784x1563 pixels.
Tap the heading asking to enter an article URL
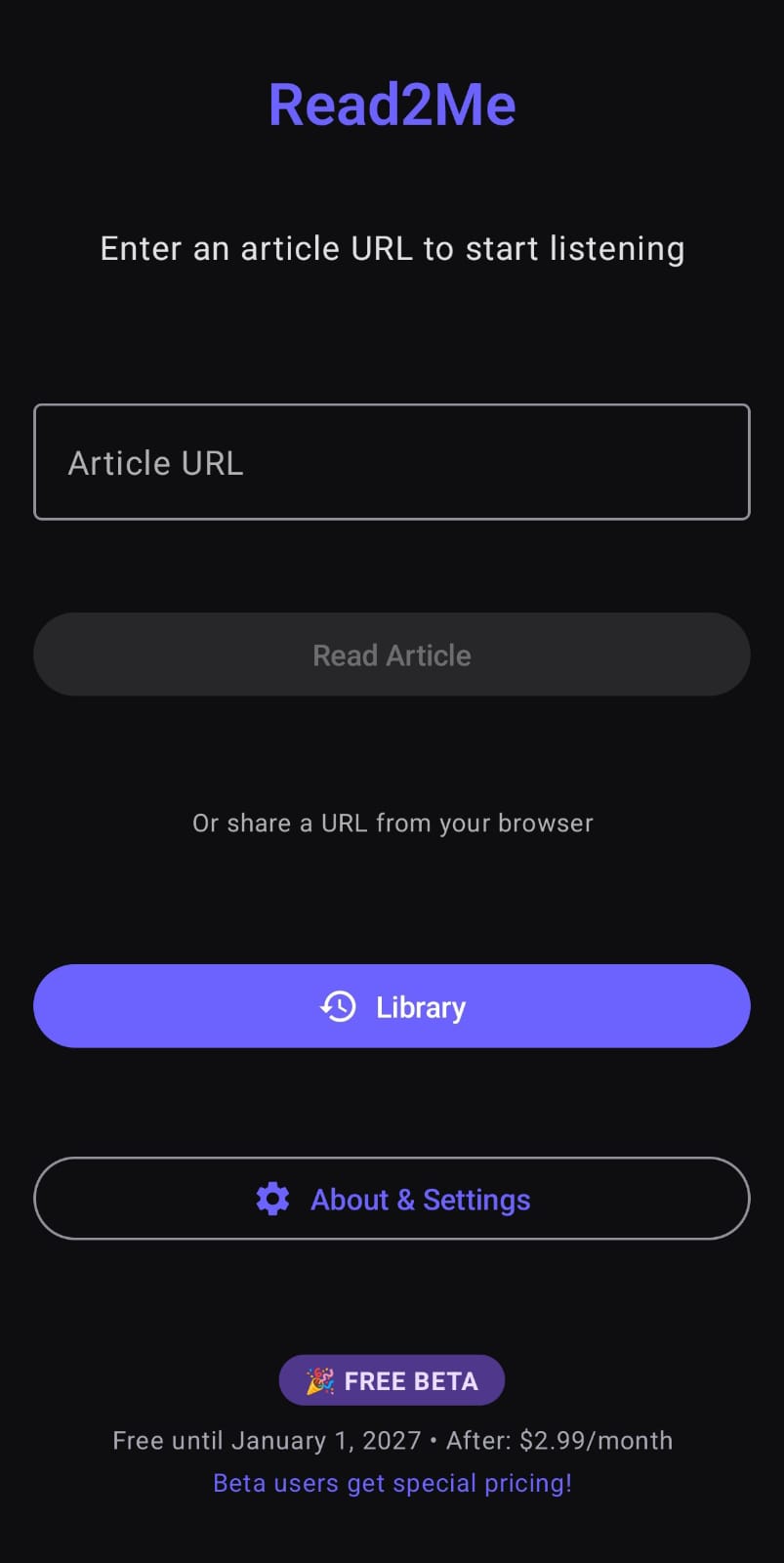point(392,248)
